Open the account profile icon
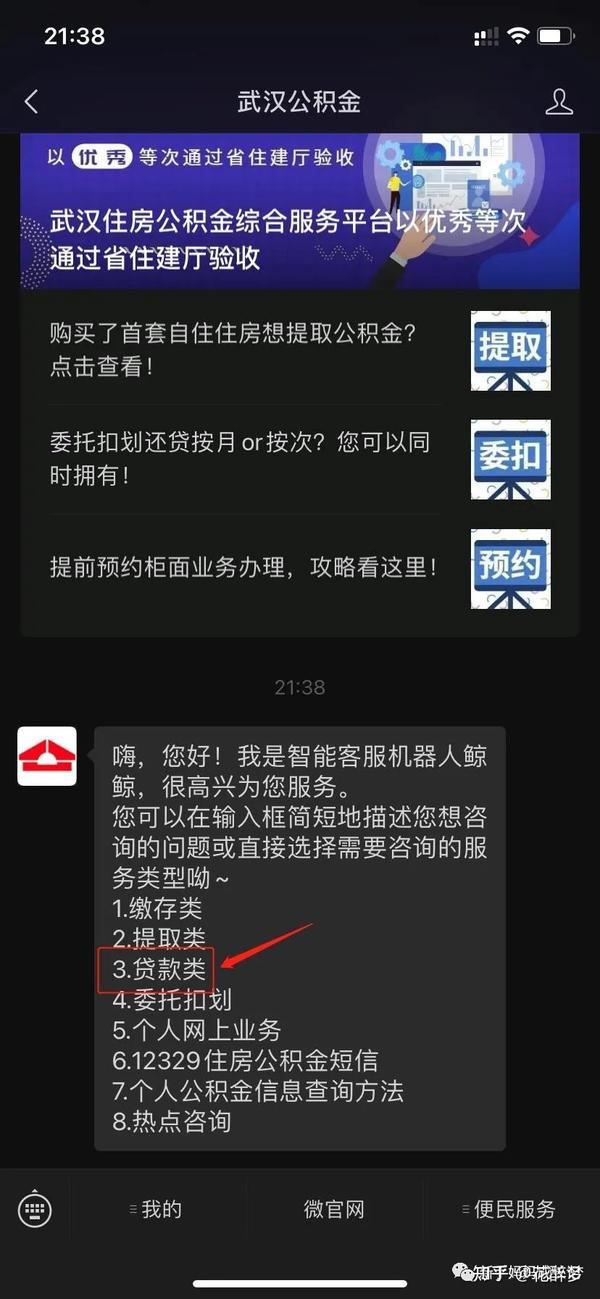Image resolution: width=600 pixels, height=1299 pixels. (558, 101)
